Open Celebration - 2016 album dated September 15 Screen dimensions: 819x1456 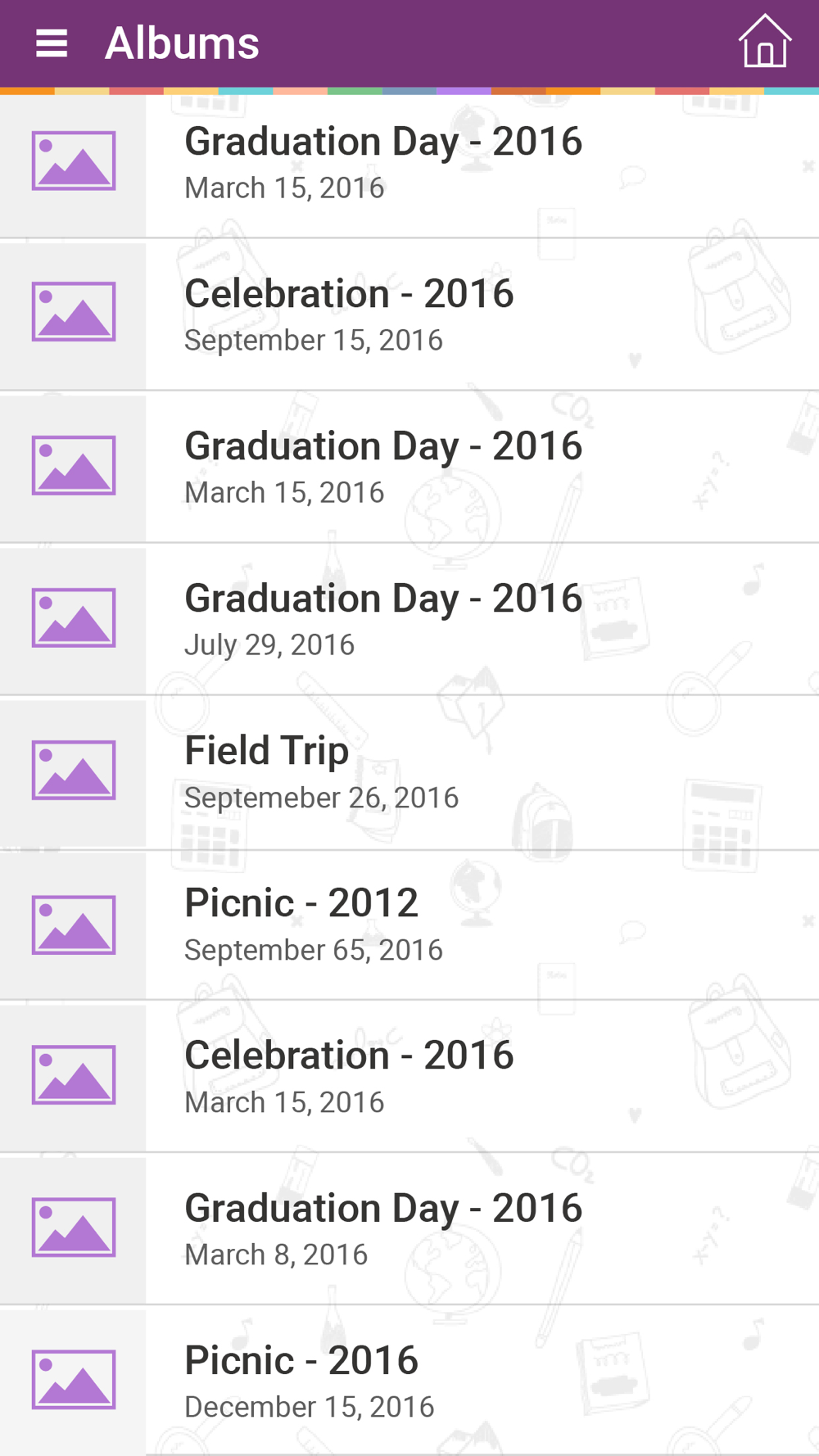(409, 315)
